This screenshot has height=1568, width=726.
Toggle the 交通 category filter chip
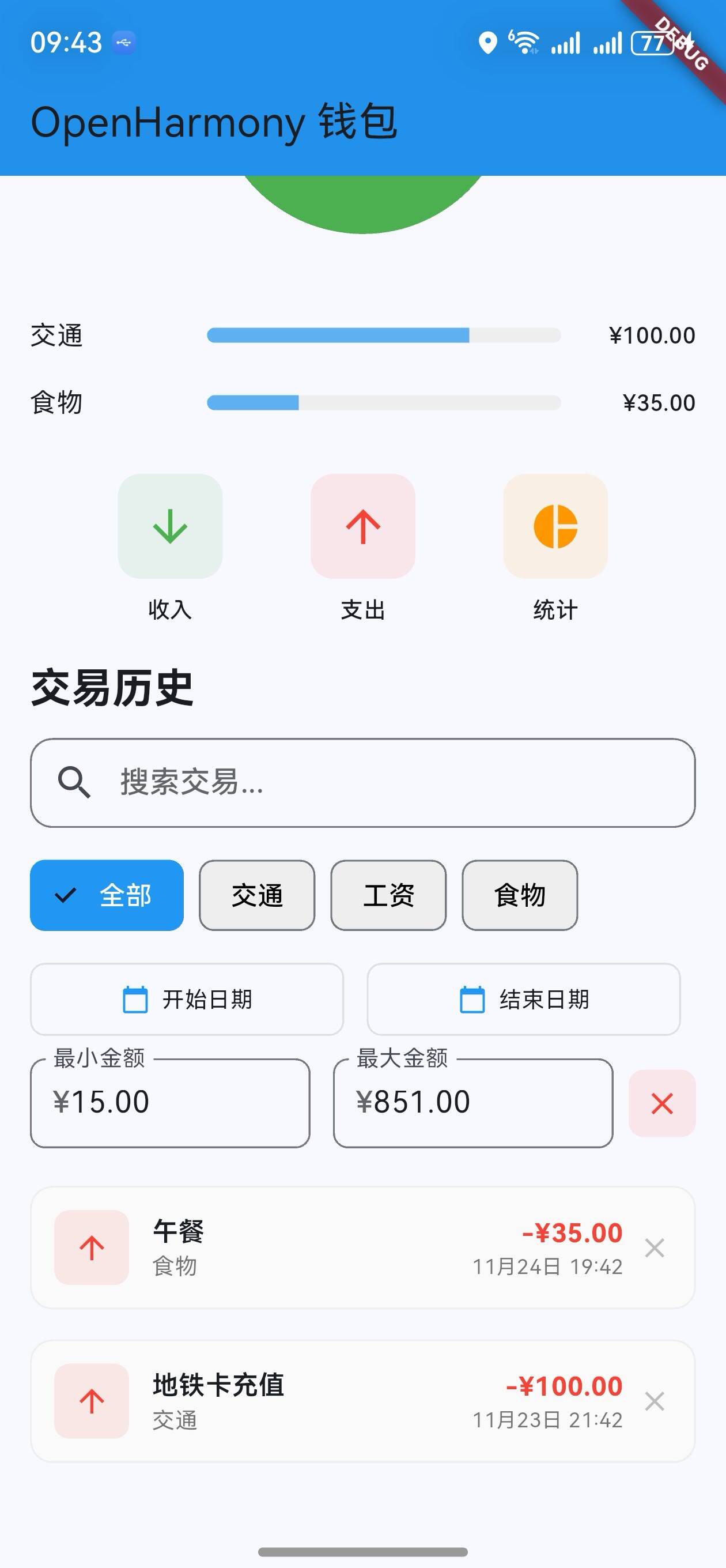coord(257,895)
